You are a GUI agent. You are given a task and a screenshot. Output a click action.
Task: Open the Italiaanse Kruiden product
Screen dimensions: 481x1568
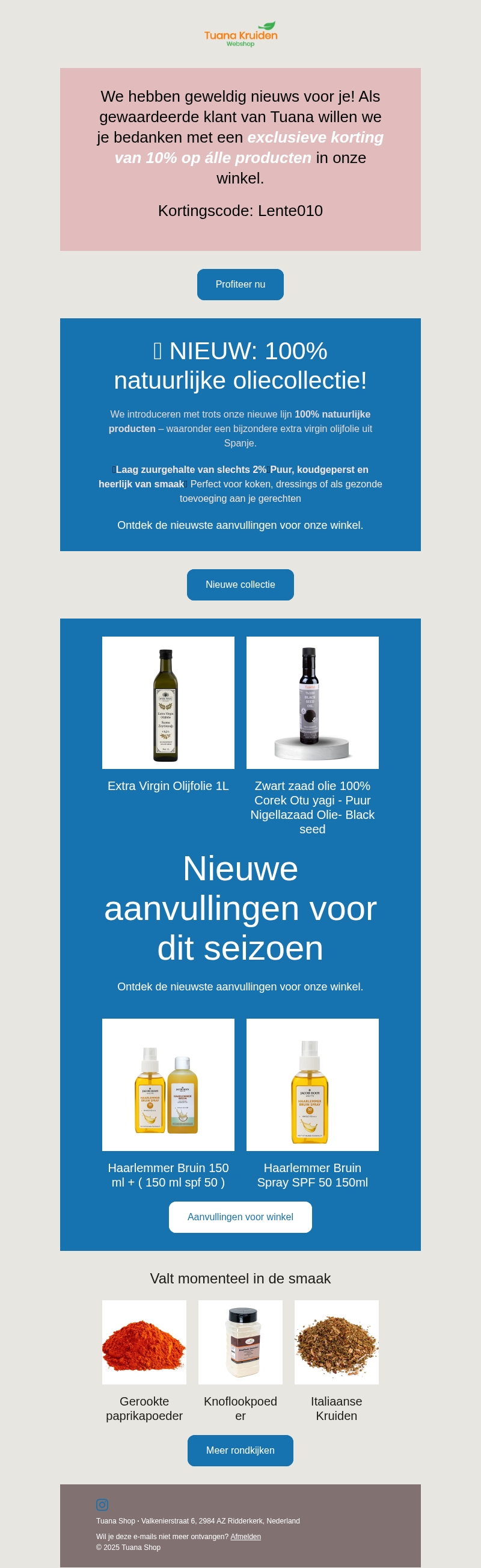(x=336, y=1342)
